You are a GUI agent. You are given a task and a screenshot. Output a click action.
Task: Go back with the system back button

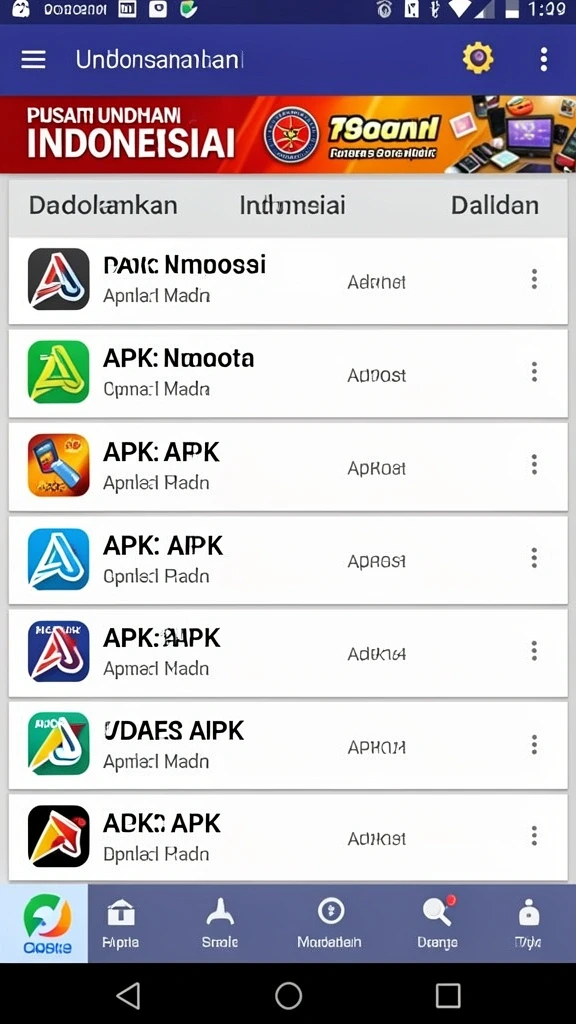128,996
